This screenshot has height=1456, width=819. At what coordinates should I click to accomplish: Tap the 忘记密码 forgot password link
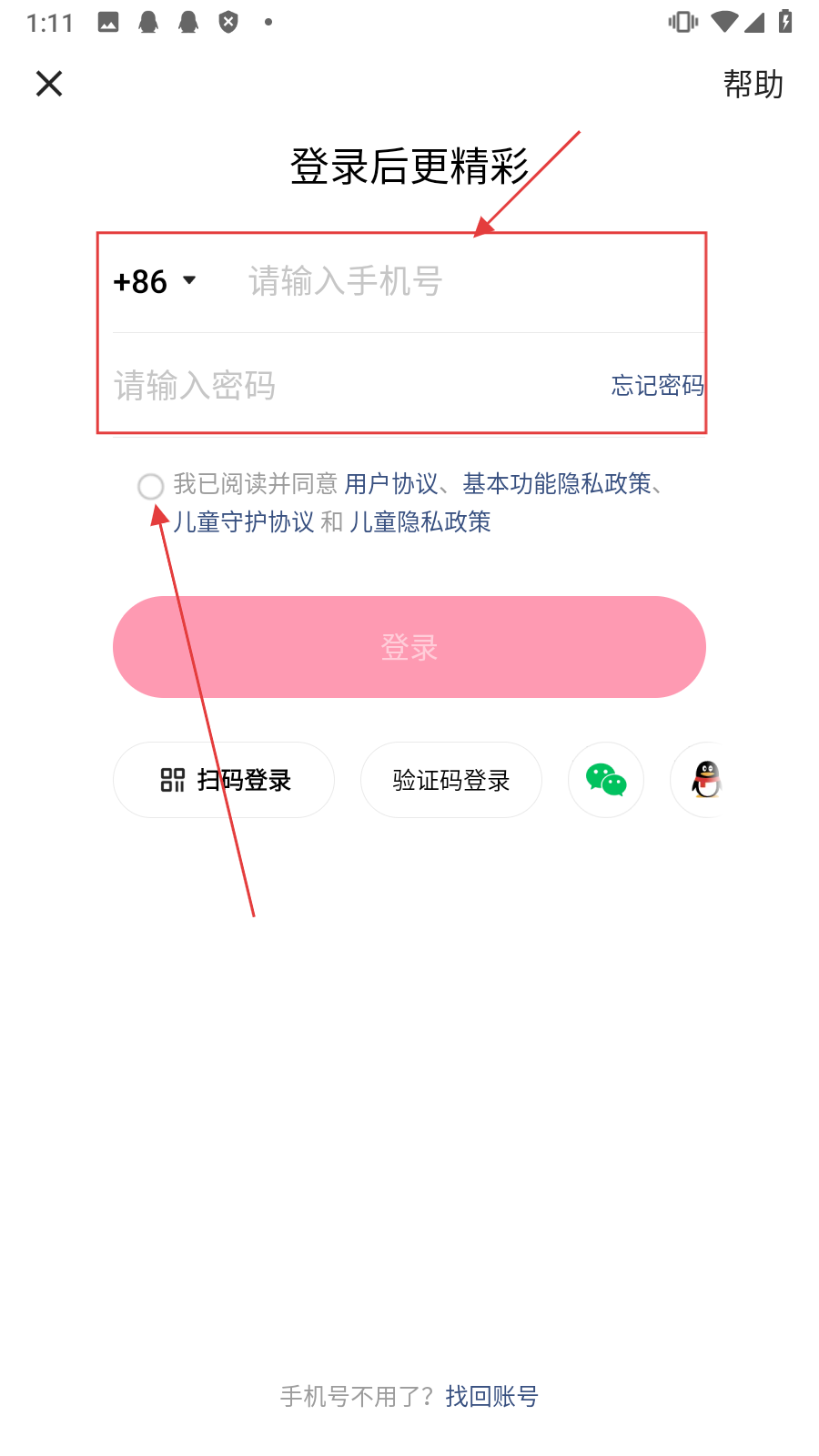click(657, 386)
